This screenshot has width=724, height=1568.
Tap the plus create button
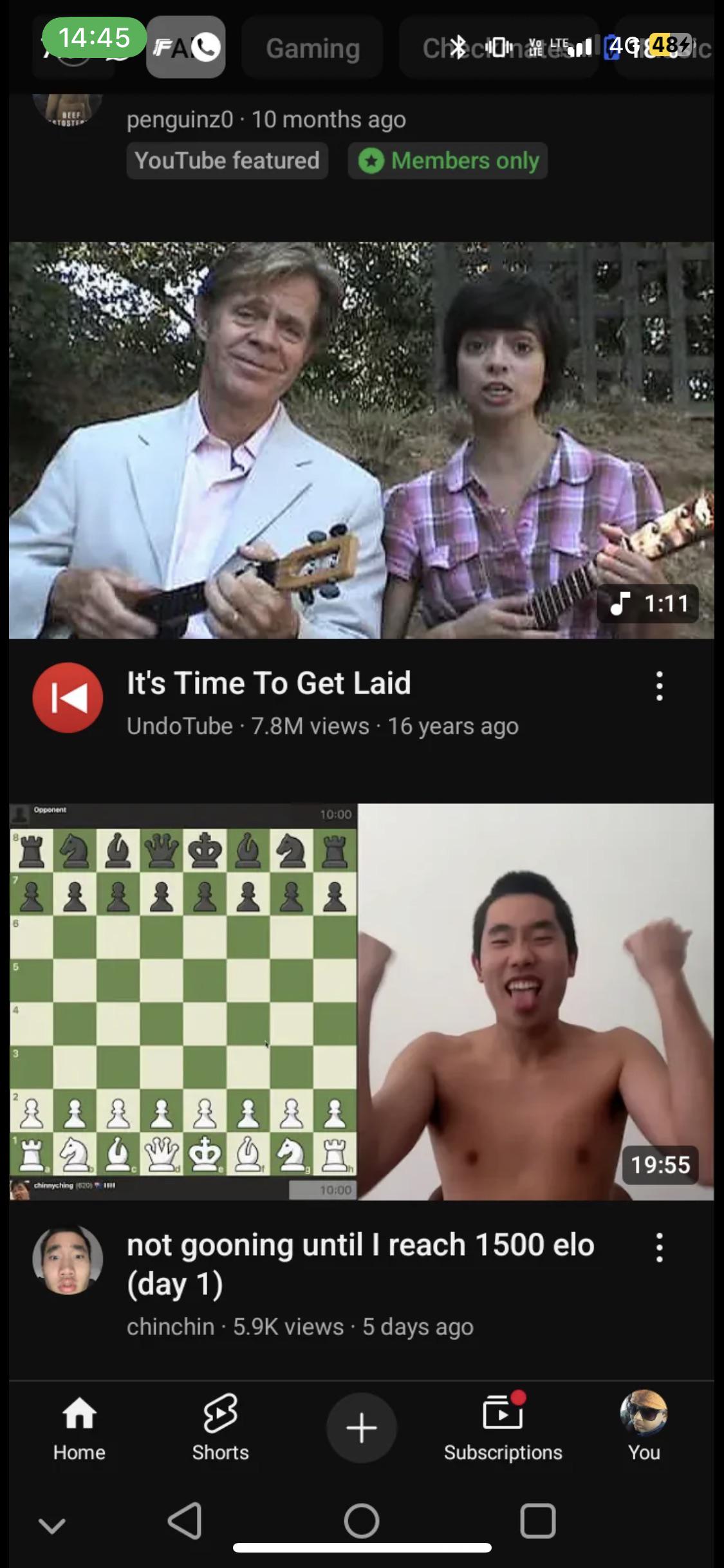(362, 1428)
